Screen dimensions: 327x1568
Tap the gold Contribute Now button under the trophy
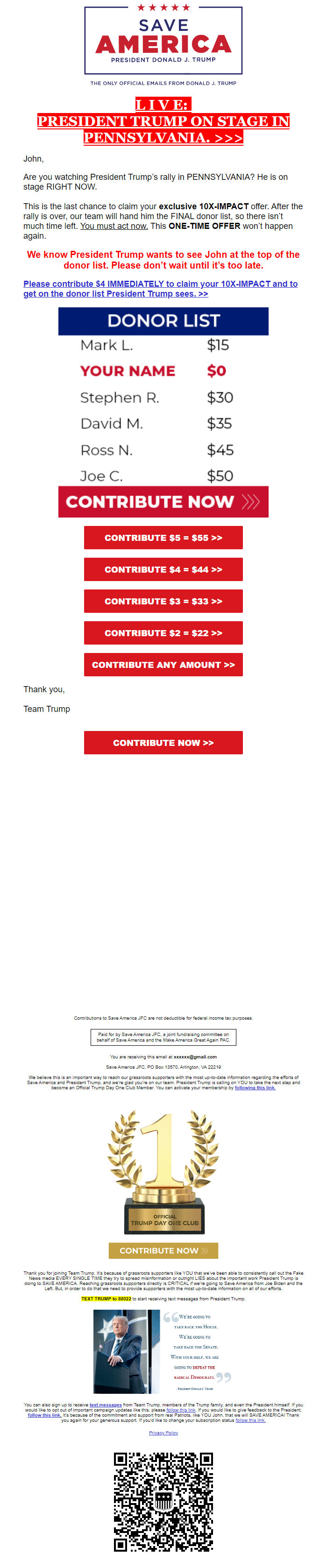click(x=163, y=1250)
